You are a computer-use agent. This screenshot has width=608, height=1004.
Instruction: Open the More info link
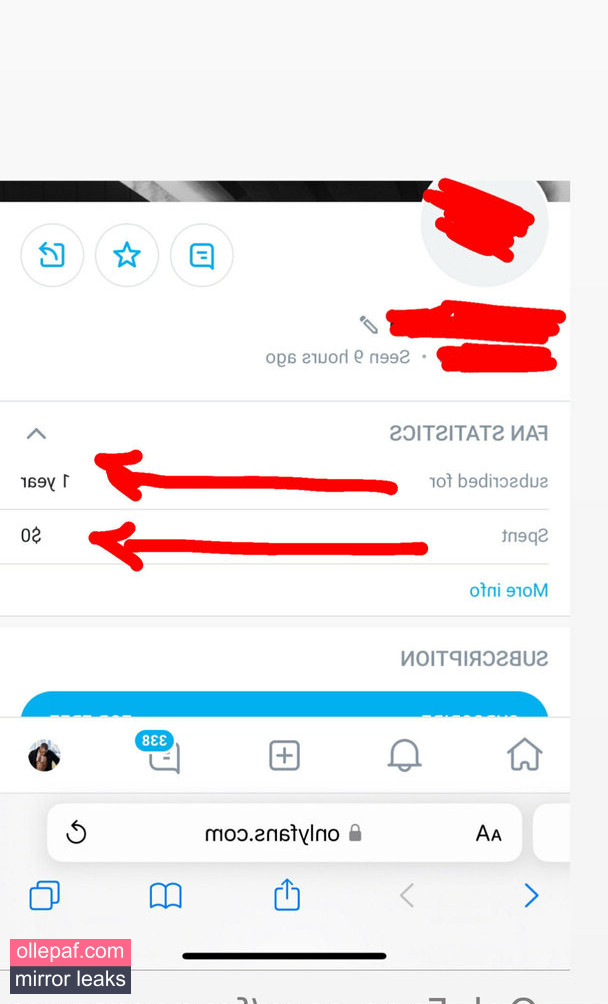[508, 590]
